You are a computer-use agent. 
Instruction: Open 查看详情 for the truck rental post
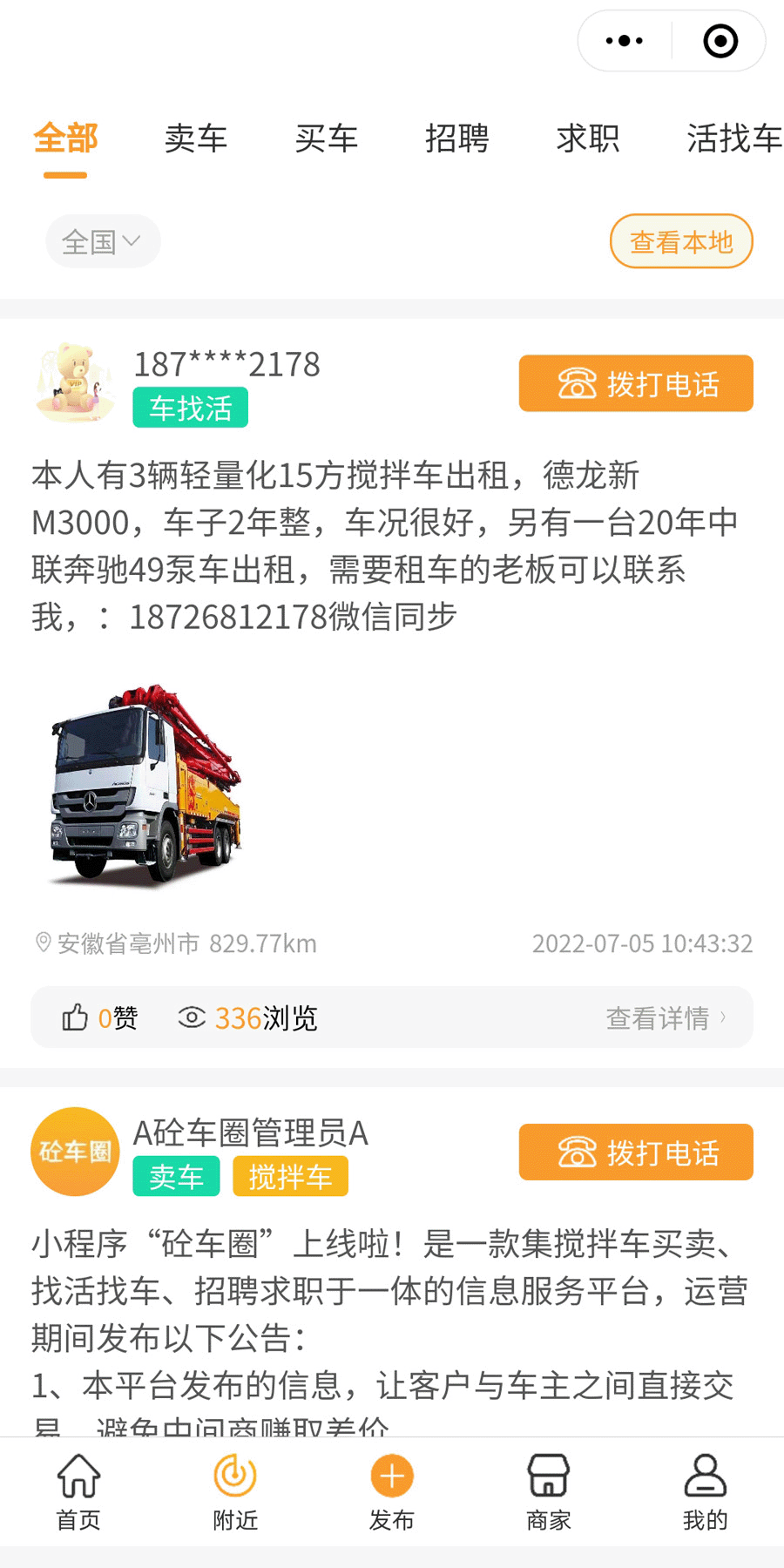point(666,1017)
